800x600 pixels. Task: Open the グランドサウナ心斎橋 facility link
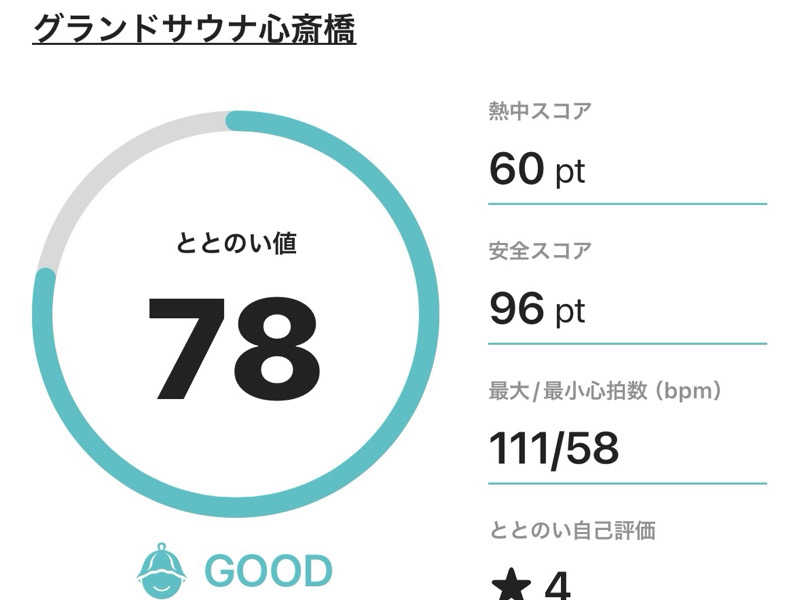194,29
